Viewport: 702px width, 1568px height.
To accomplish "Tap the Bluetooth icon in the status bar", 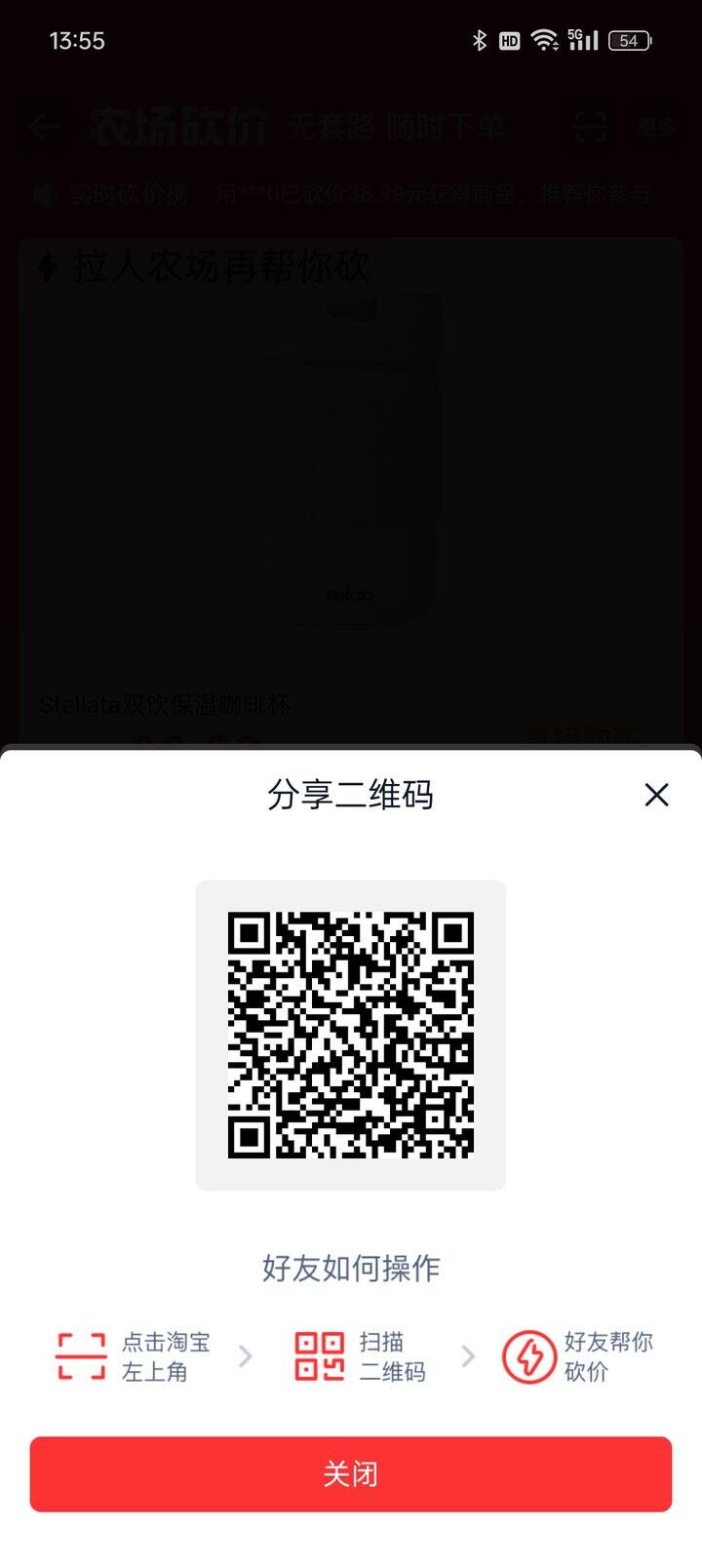I will (479, 41).
